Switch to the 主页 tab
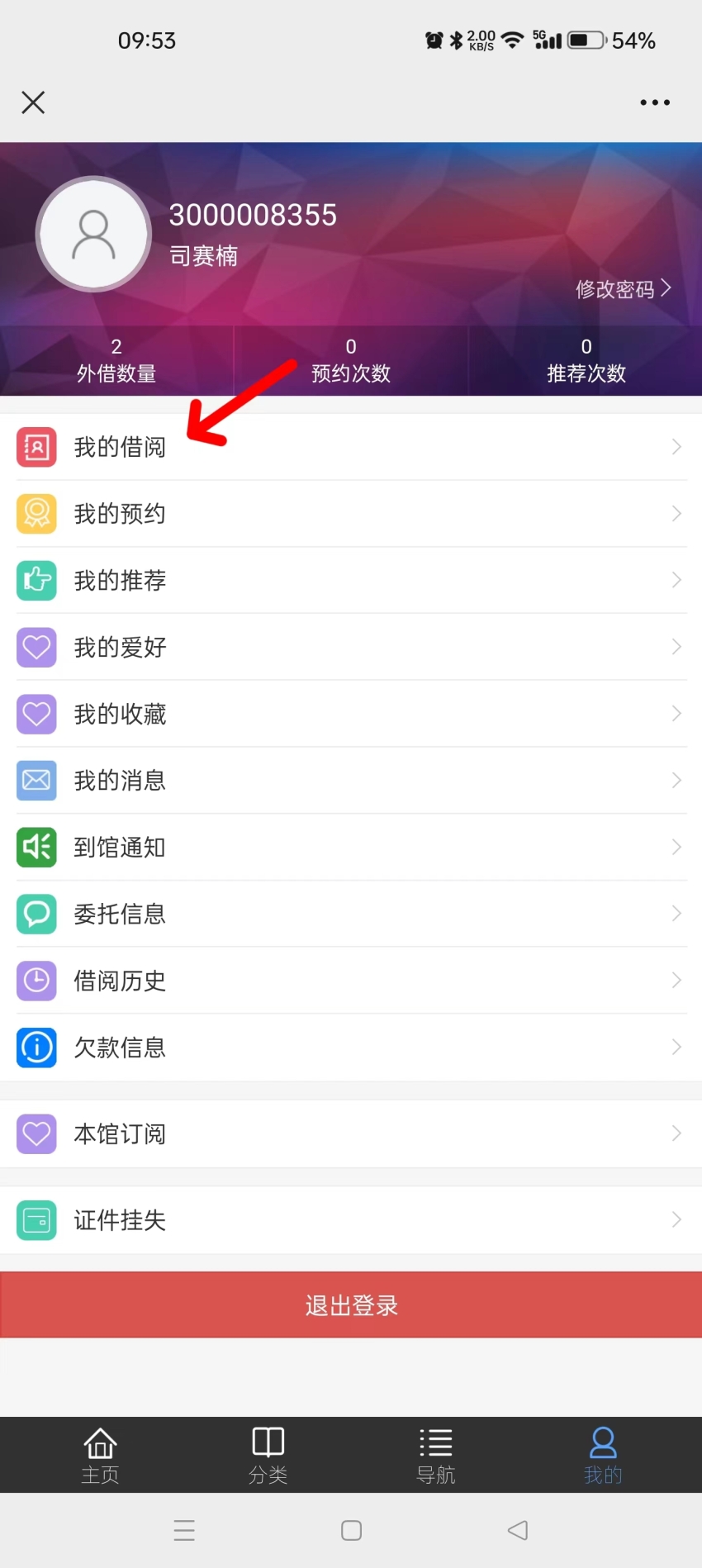Viewport: 702px width, 1568px height. 100,1456
